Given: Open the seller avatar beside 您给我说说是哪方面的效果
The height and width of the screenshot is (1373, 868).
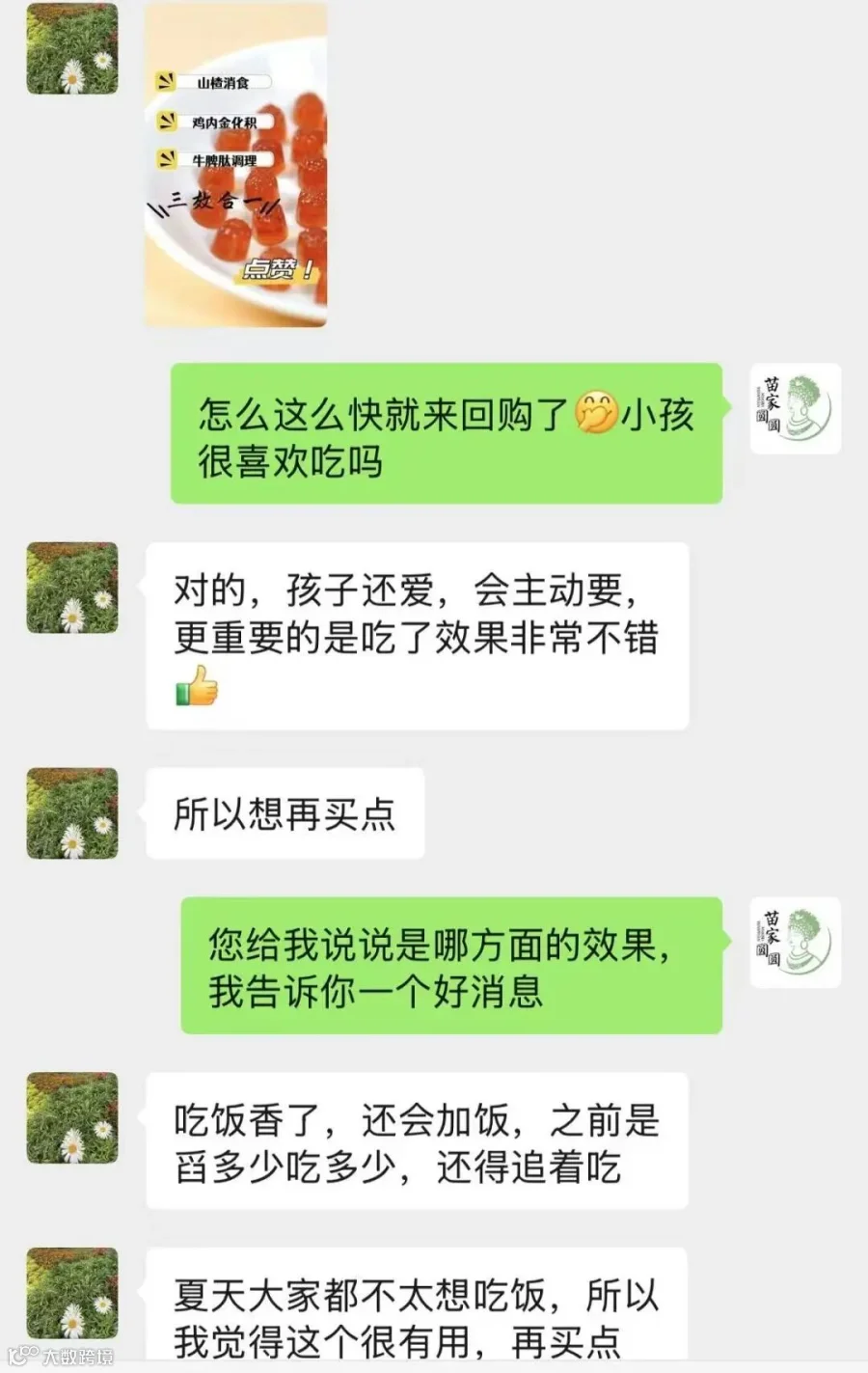Looking at the screenshot, I should click(796, 942).
